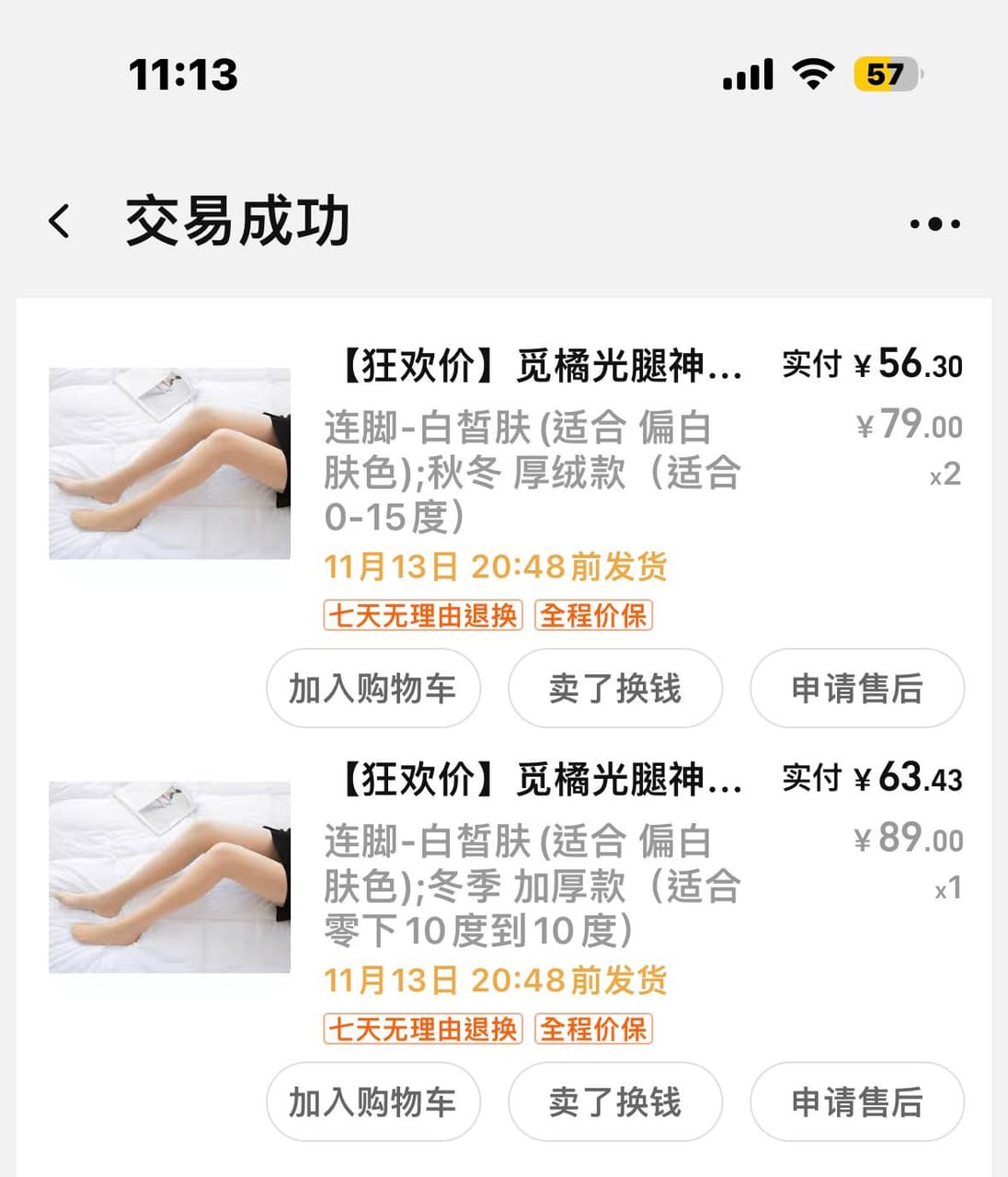This screenshot has height=1177, width=1008.
Task: Tap 加入购物车 on the first order
Action: pyautogui.click(x=372, y=689)
